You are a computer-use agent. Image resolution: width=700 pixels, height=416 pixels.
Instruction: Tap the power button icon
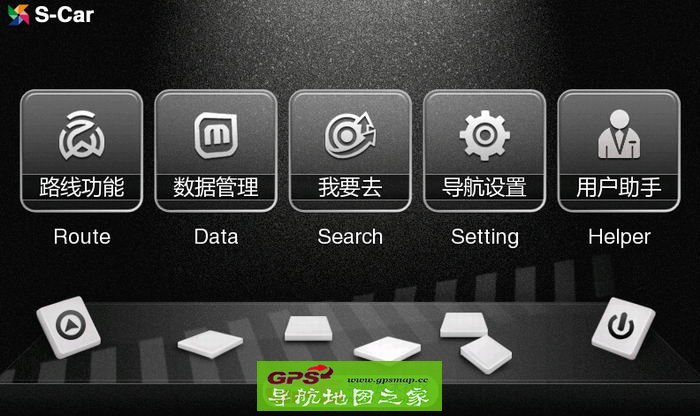[x=622, y=326]
